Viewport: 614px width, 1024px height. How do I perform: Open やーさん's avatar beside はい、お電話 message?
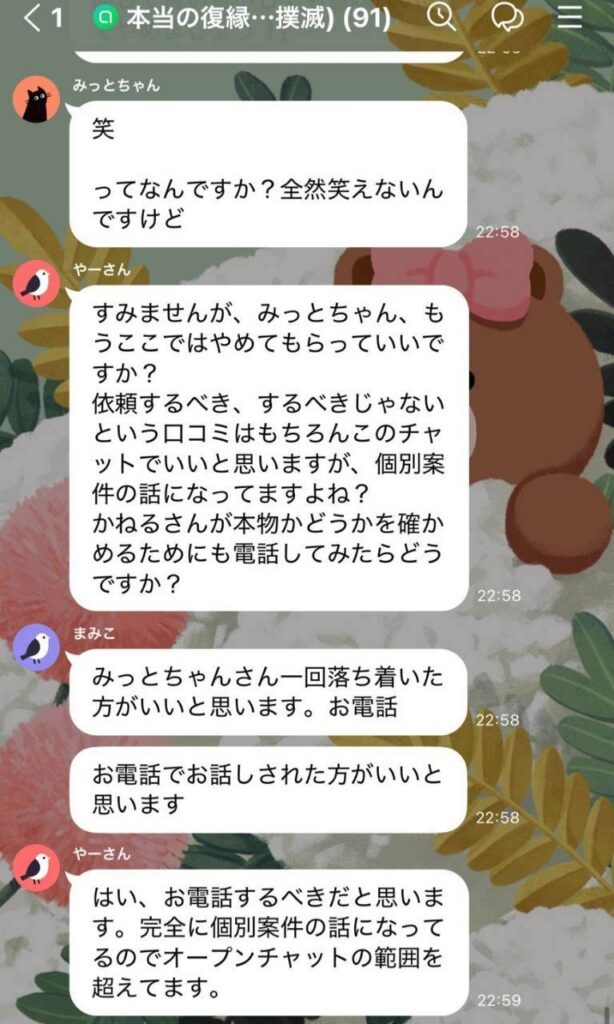point(36,868)
